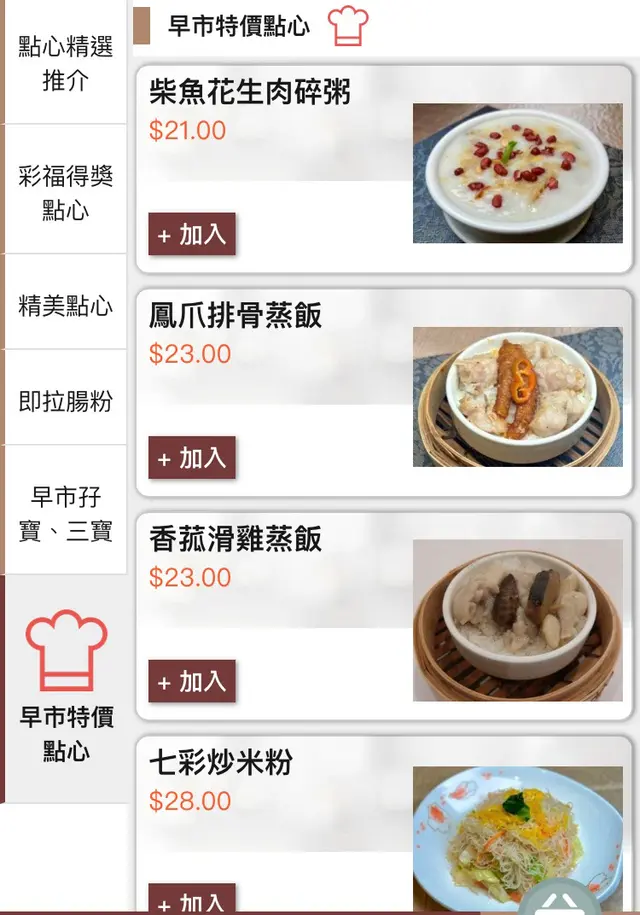640x915 pixels.
Task: Switch to 點心精選推介 category
Action: pyautogui.click(x=65, y=63)
